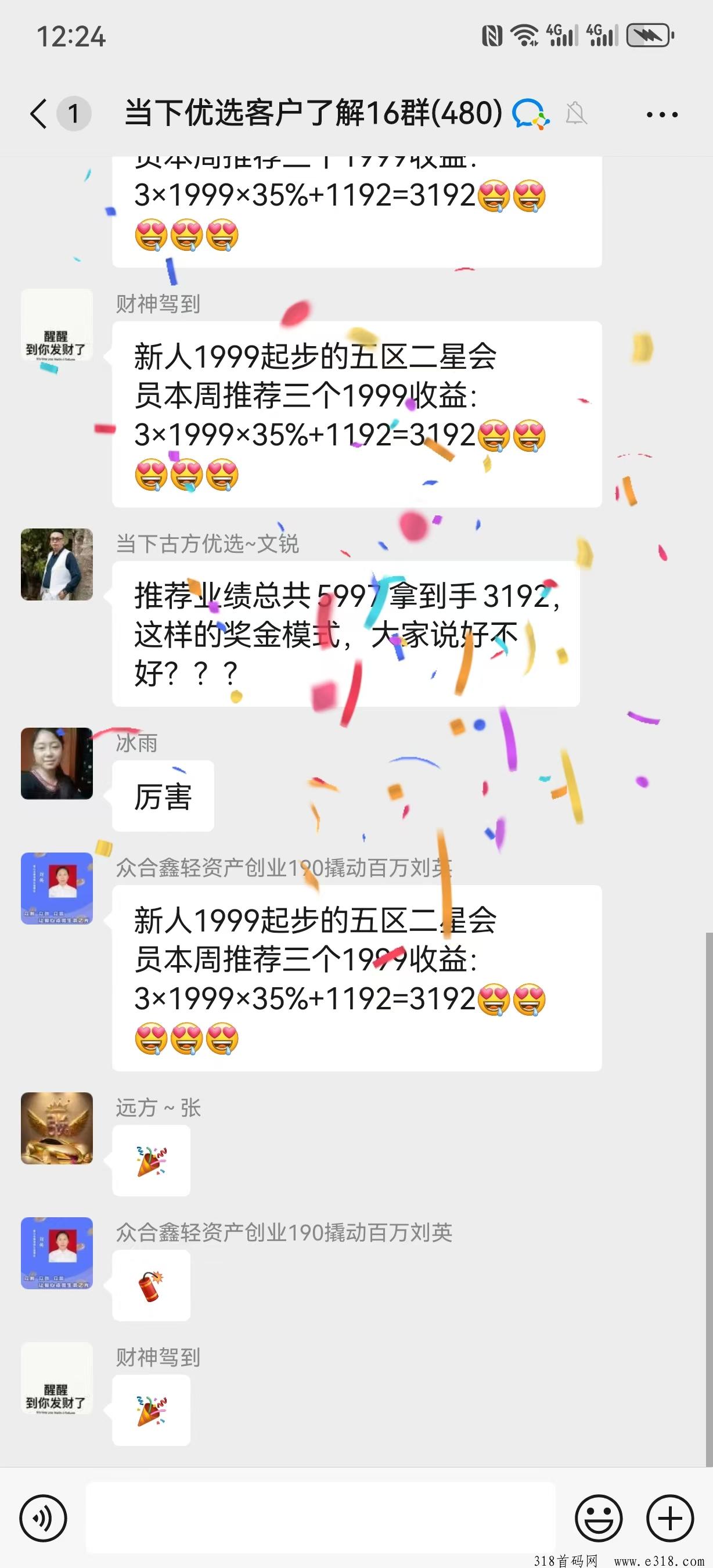
Task: Switch to voice message input
Action: pyautogui.click(x=43, y=1518)
